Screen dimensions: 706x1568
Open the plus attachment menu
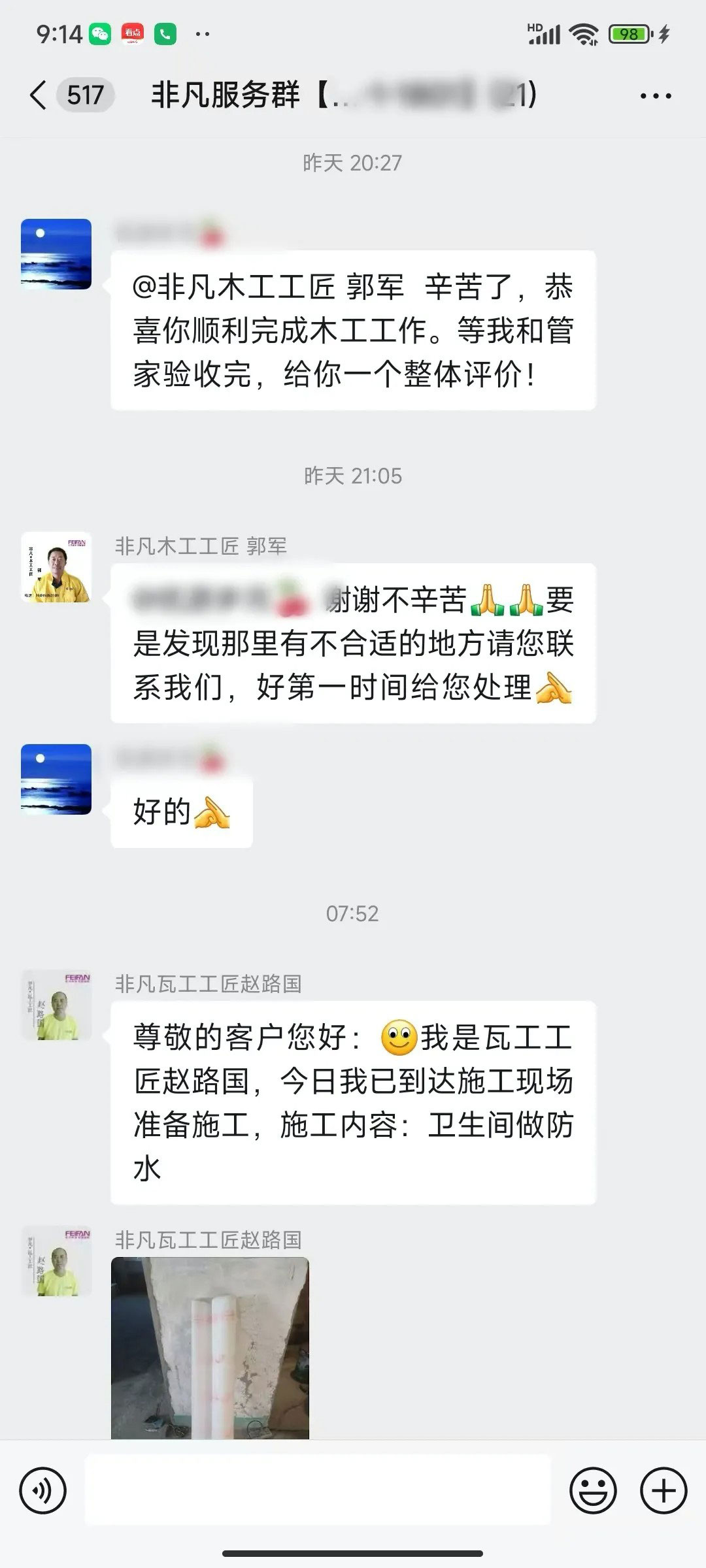[x=663, y=1491]
